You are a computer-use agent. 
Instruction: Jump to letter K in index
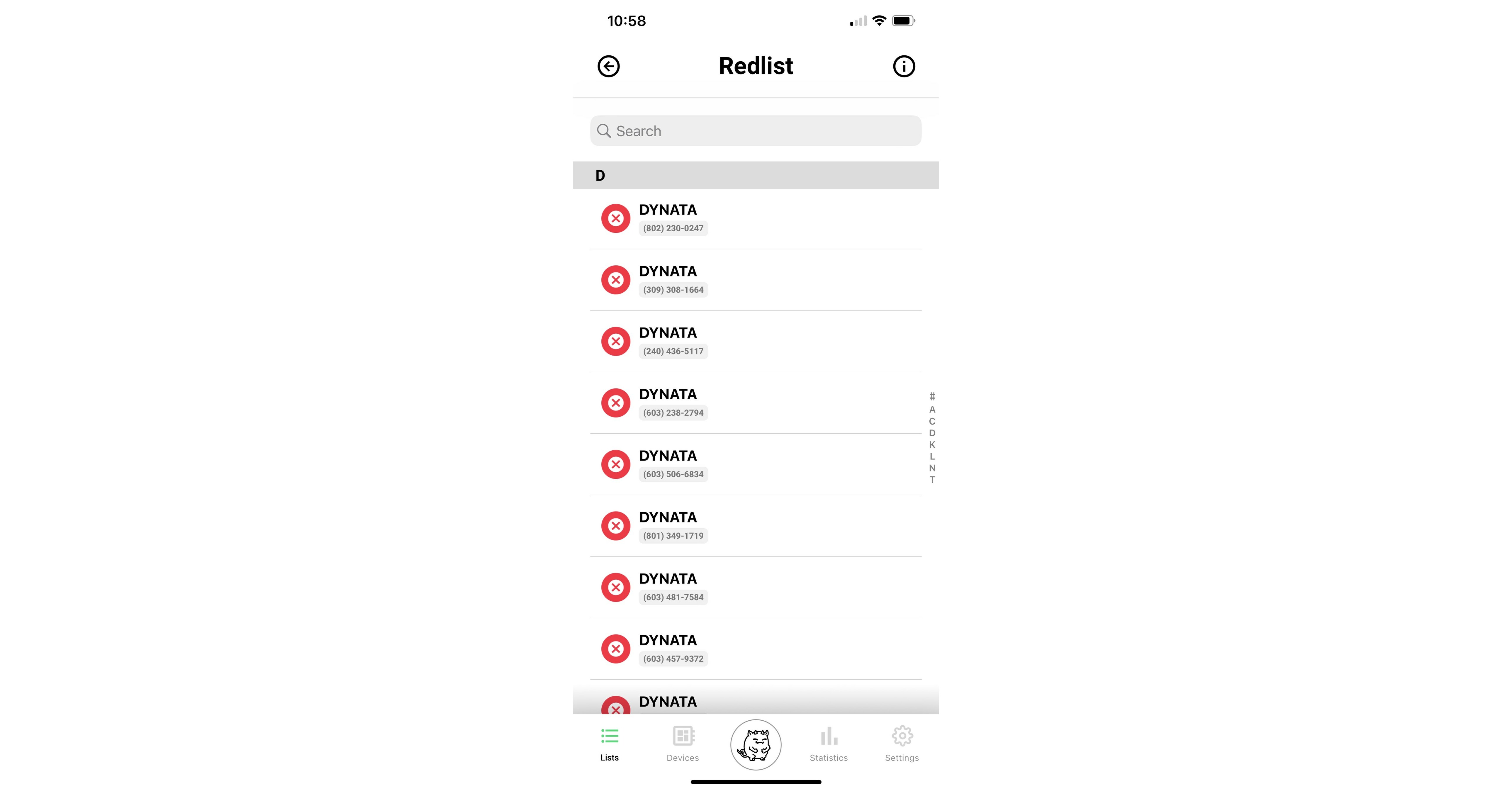coord(931,445)
